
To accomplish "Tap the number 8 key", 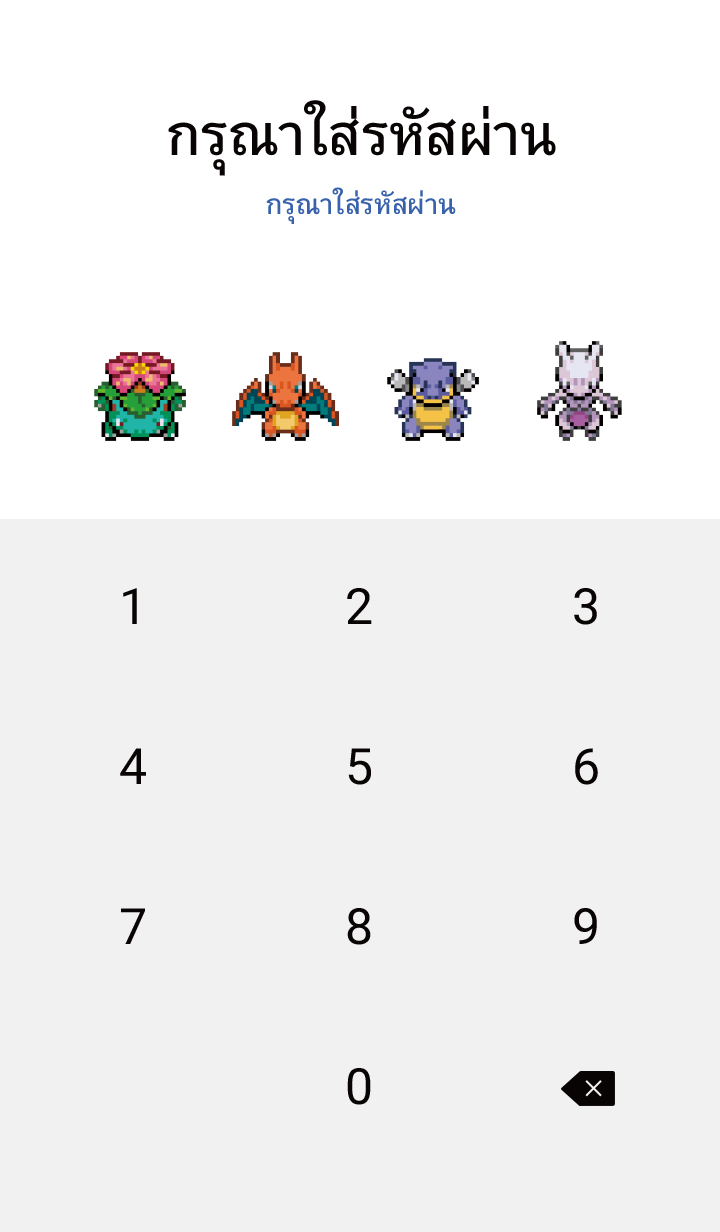I will (359, 927).
